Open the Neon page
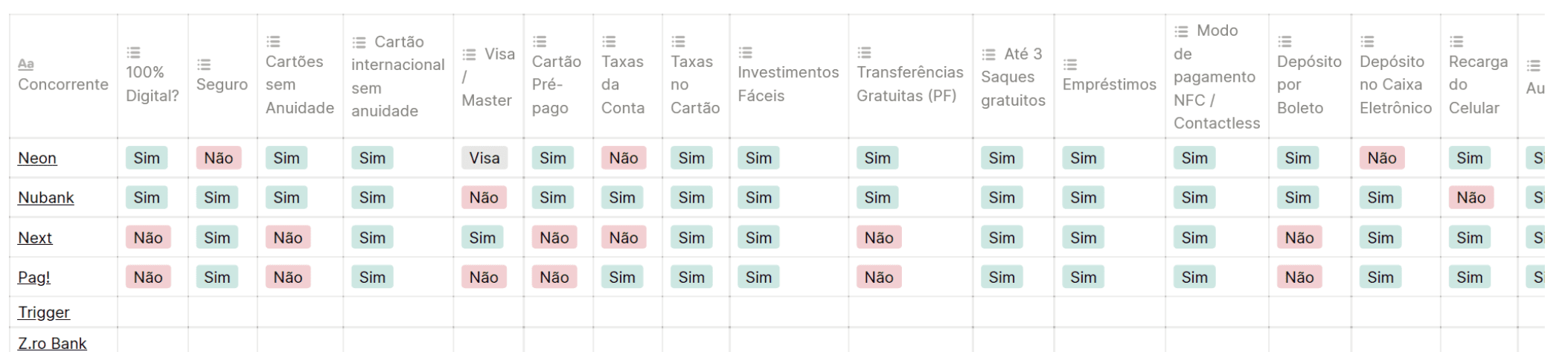This screenshot has height=352, width=1568. click(37, 158)
